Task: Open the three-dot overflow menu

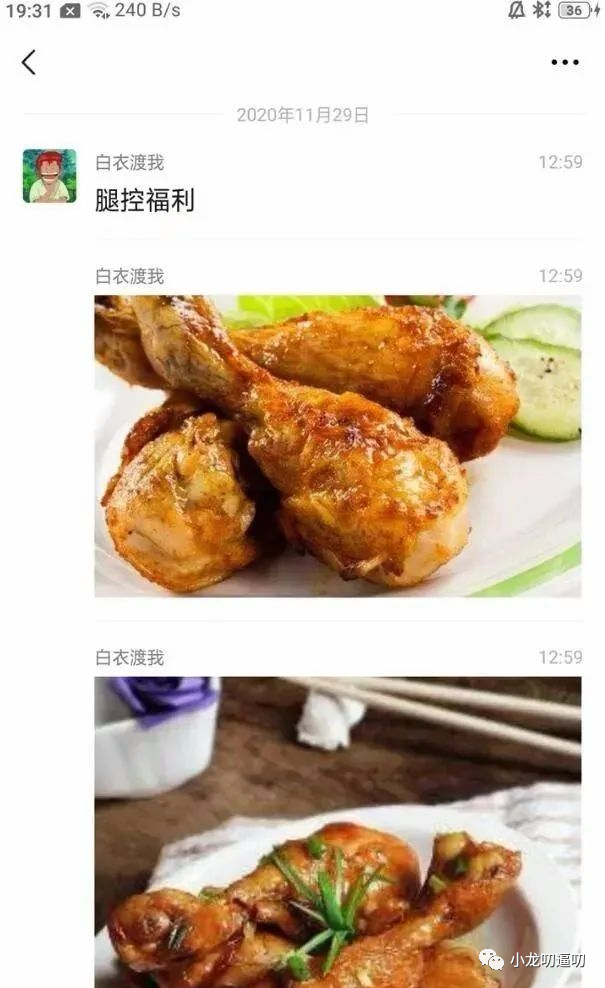Action: pos(564,62)
